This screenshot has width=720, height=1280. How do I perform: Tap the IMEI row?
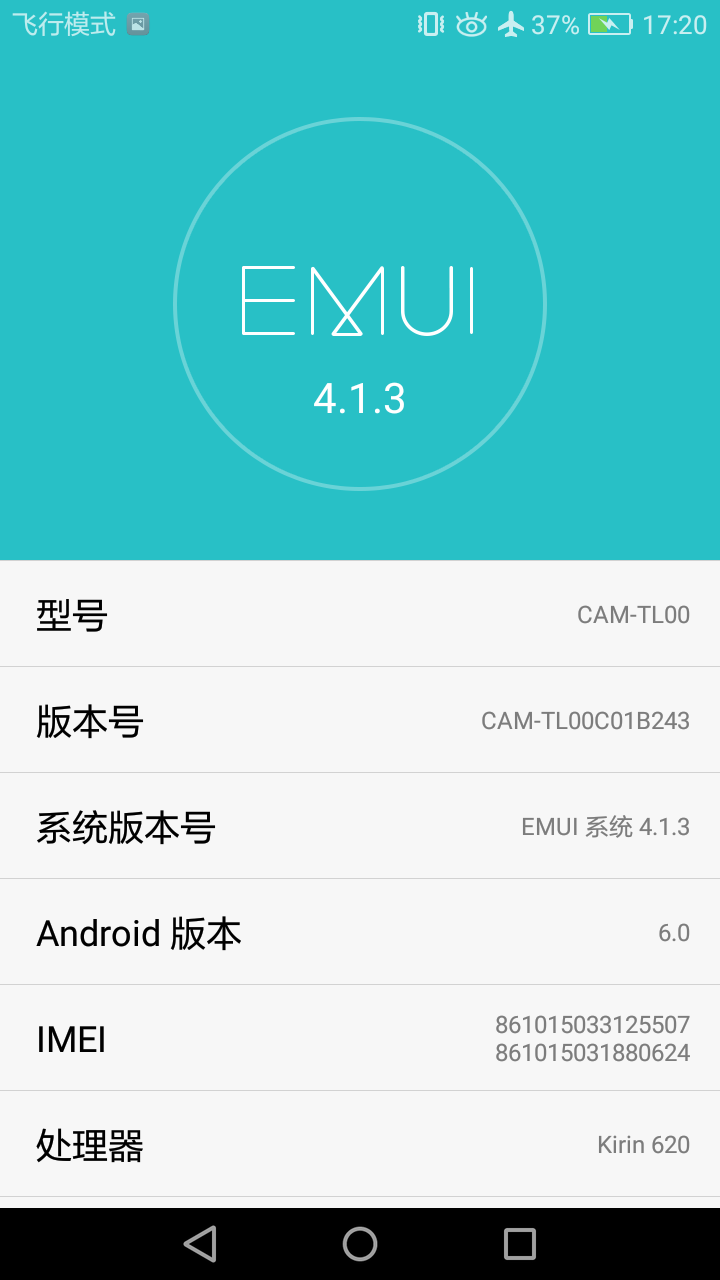[x=360, y=1037]
